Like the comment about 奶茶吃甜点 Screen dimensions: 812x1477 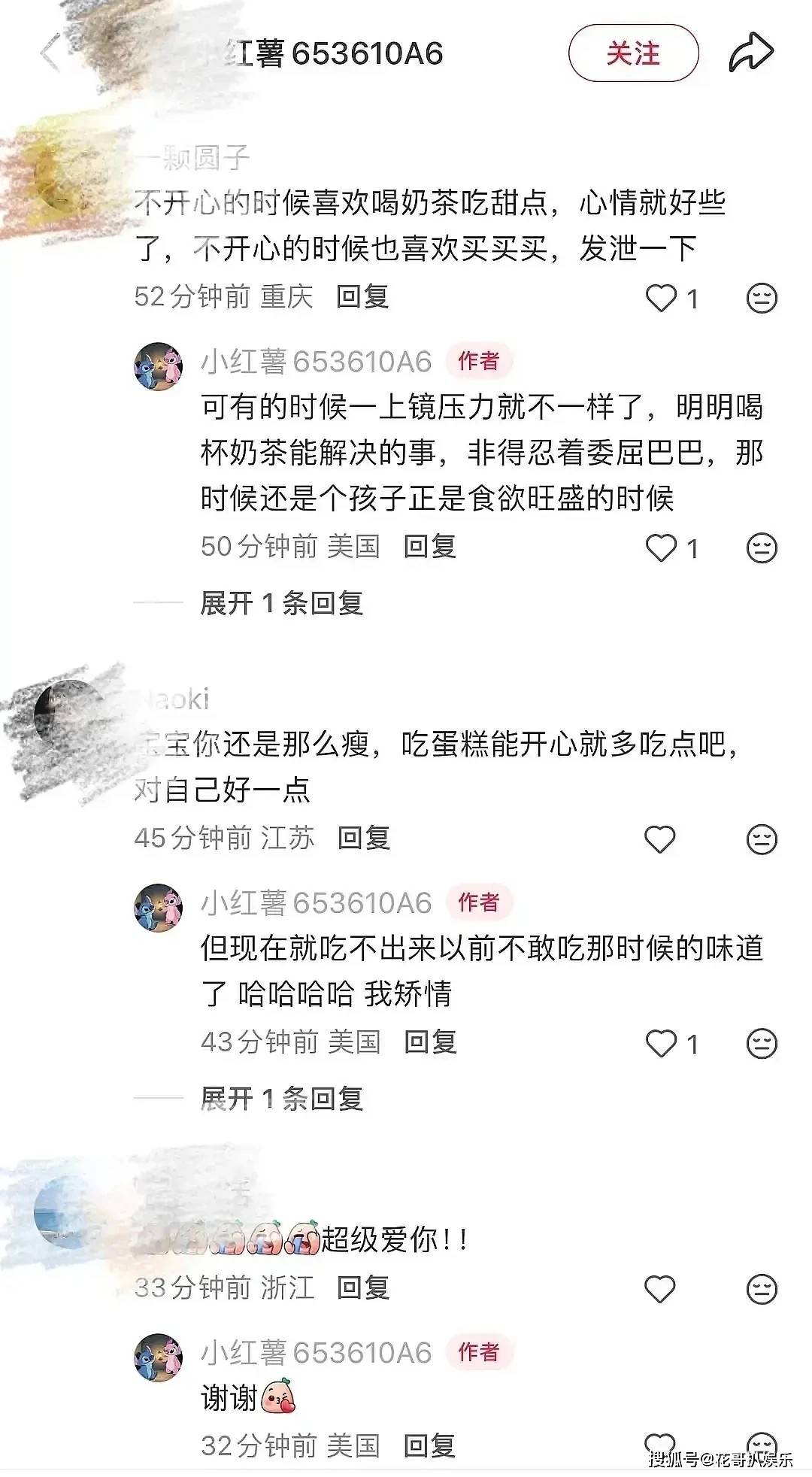662,298
